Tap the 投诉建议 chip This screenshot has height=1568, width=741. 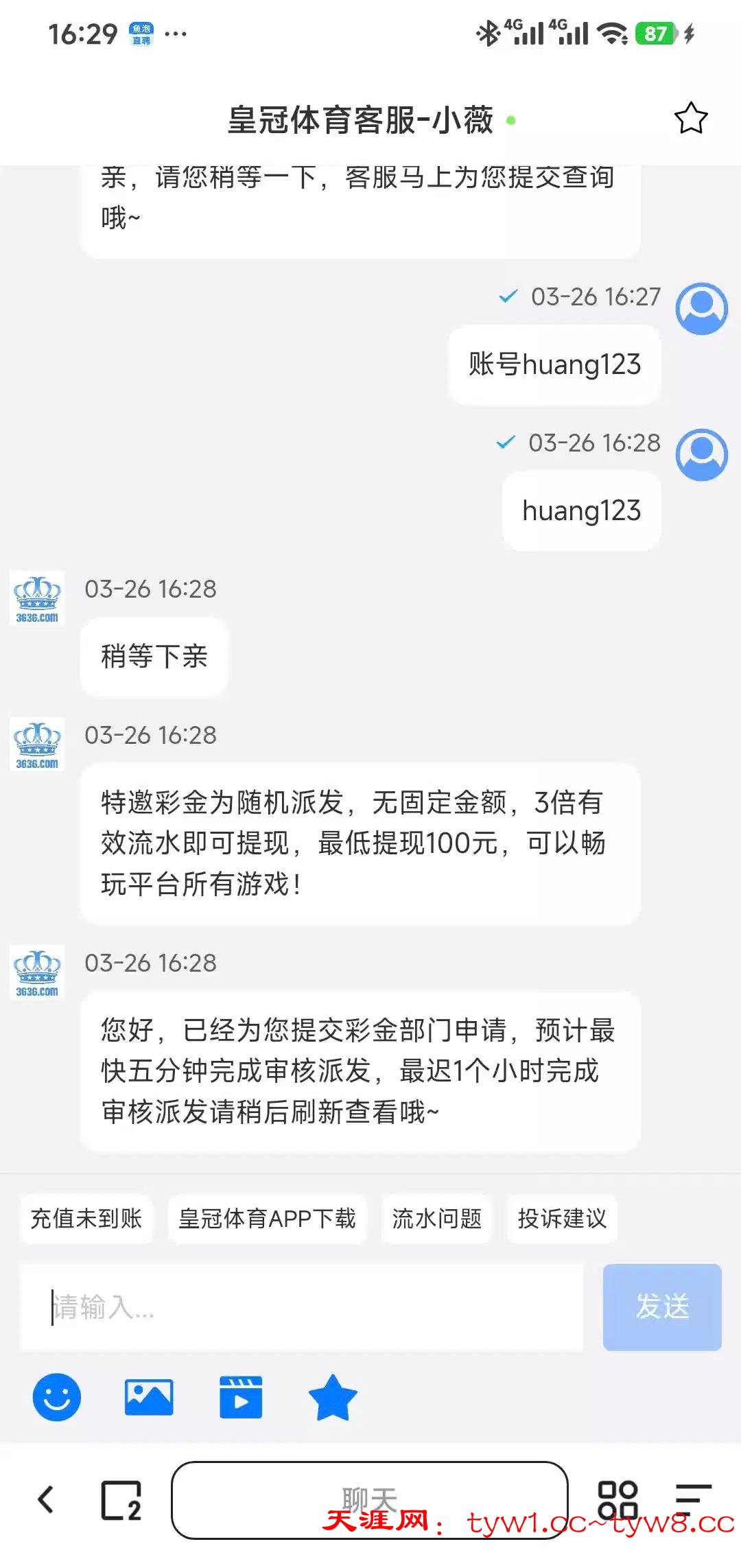(x=562, y=1219)
